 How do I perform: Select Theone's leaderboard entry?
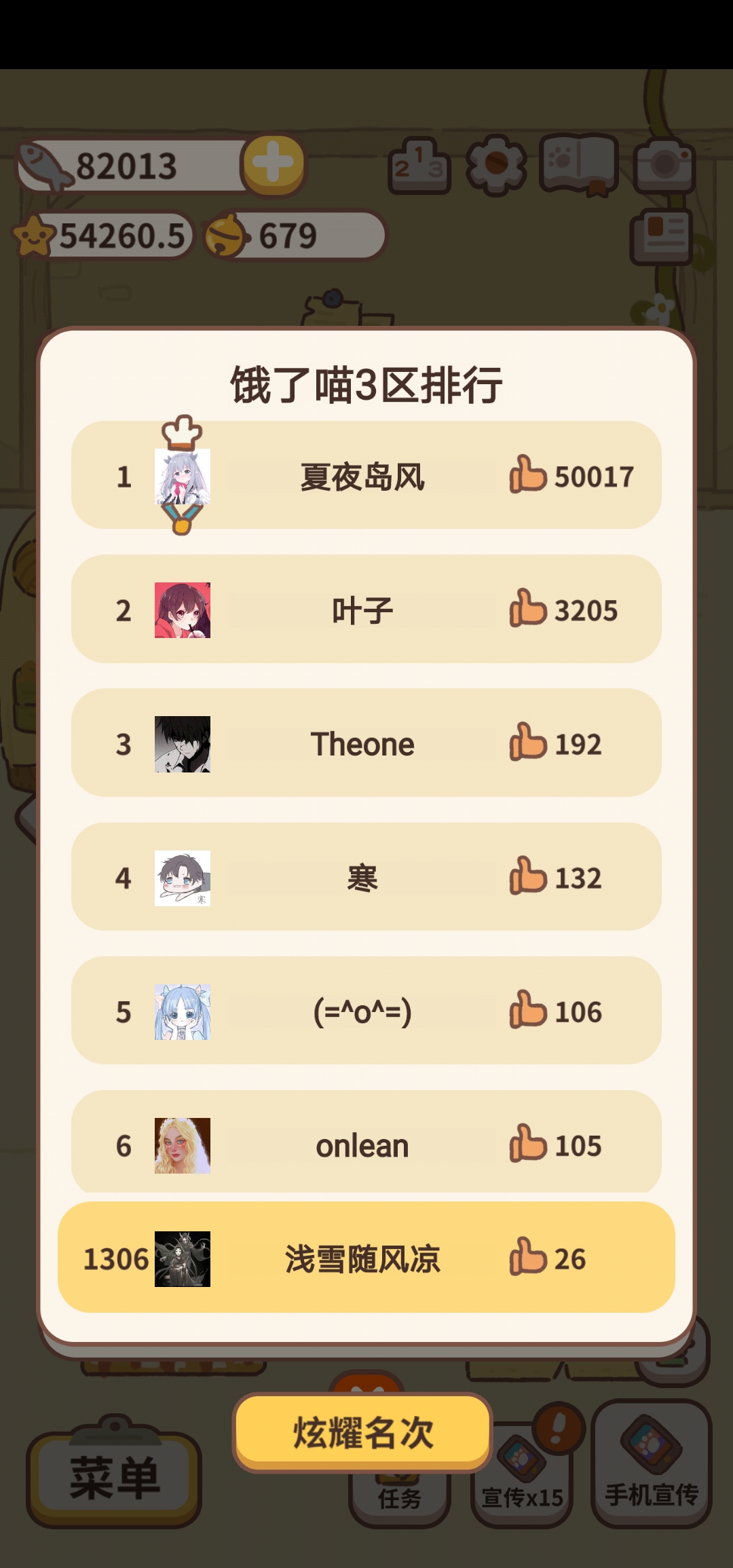click(366, 743)
